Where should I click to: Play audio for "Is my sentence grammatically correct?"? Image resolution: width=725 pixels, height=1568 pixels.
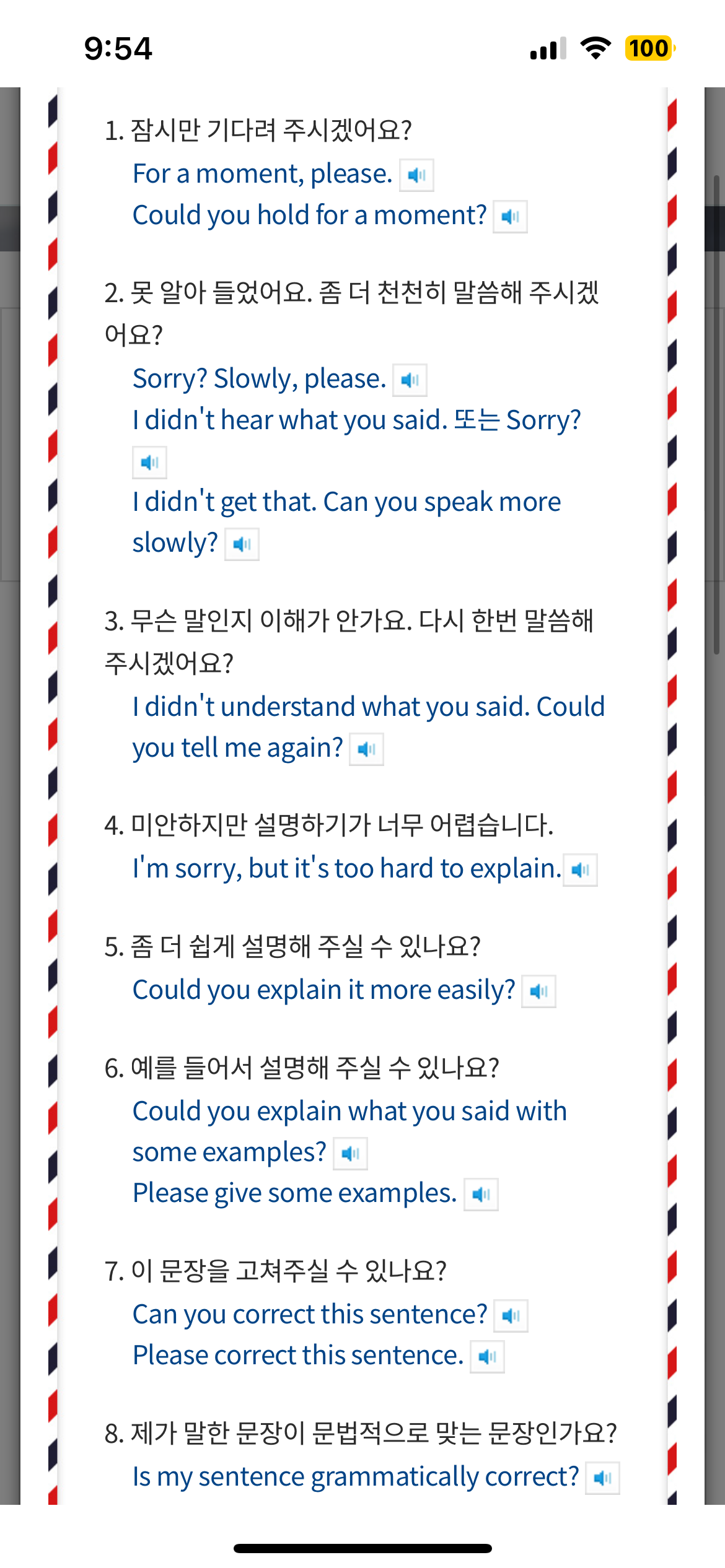click(x=602, y=1478)
